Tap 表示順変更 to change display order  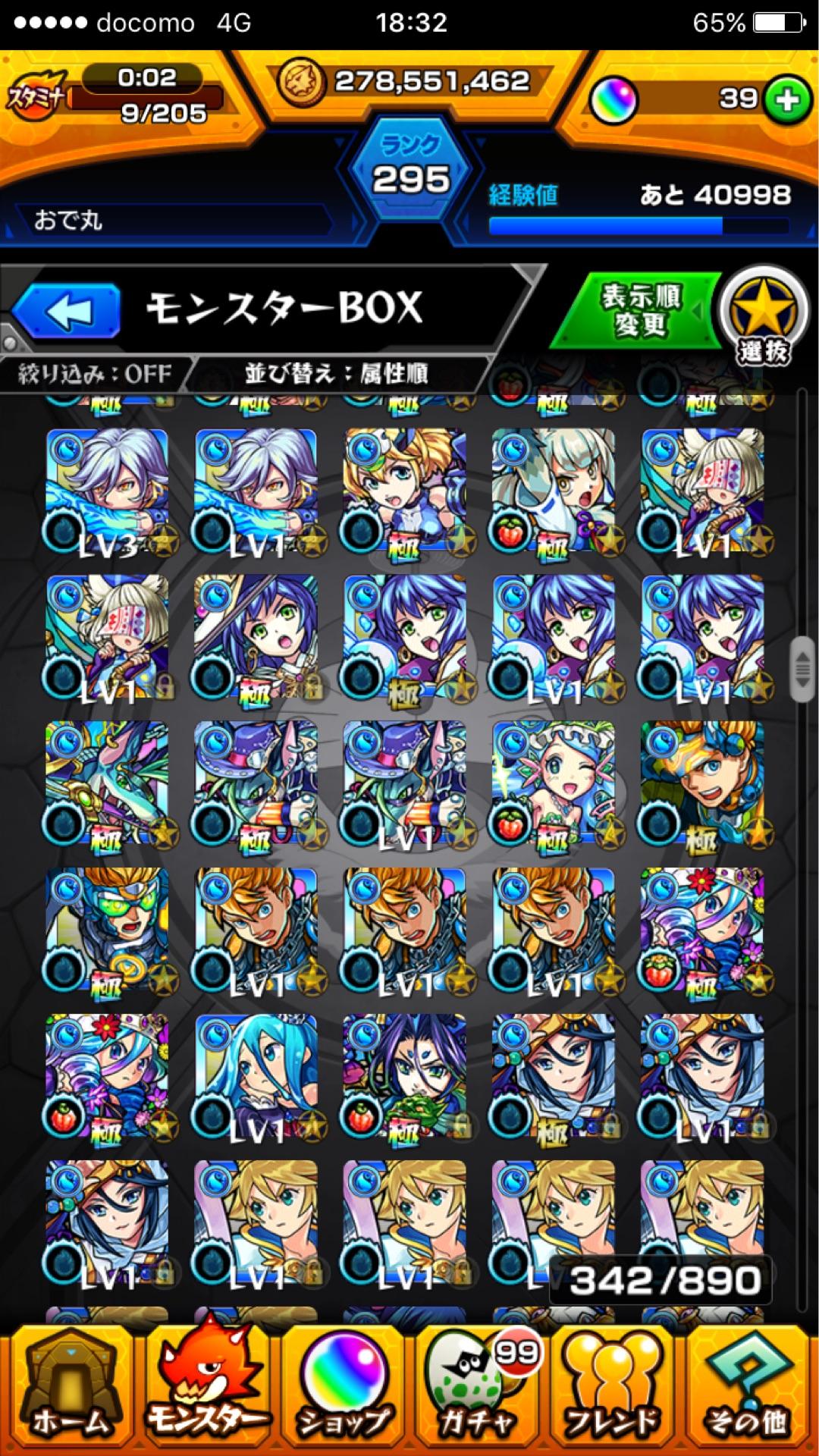[x=639, y=311]
